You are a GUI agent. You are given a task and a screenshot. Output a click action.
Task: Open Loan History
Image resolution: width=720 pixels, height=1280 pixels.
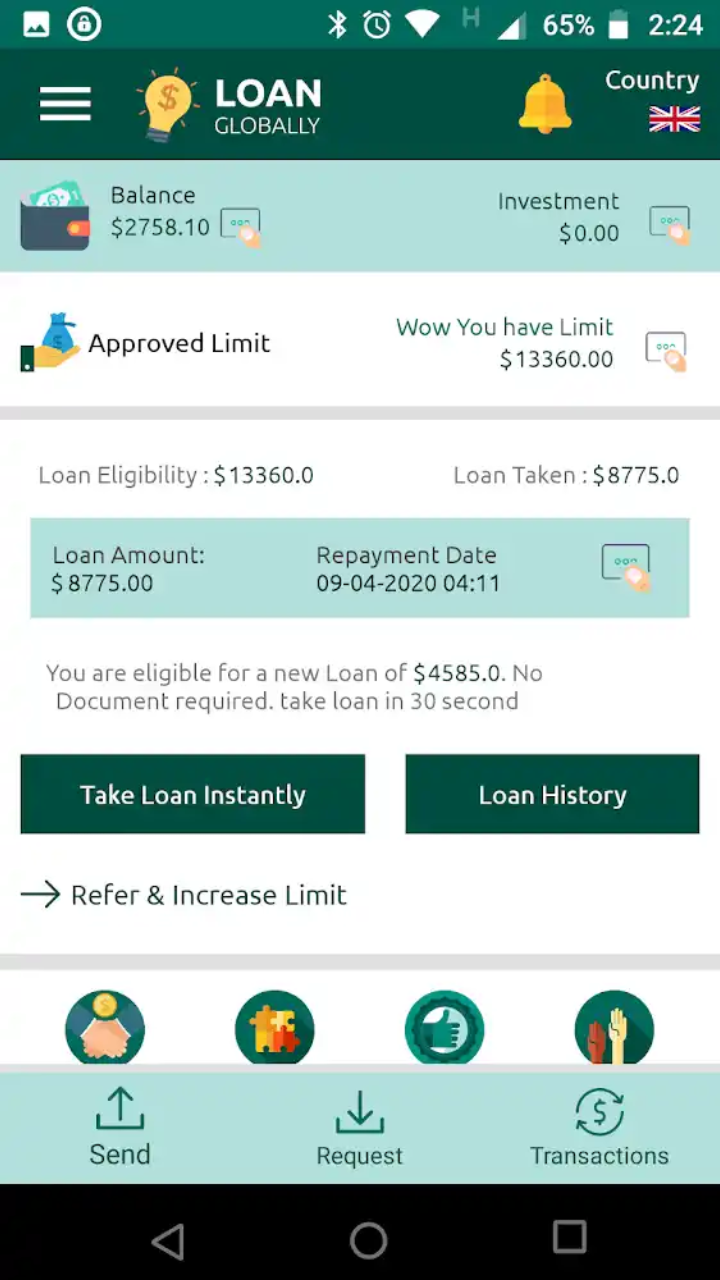click(x=552, y=794)
